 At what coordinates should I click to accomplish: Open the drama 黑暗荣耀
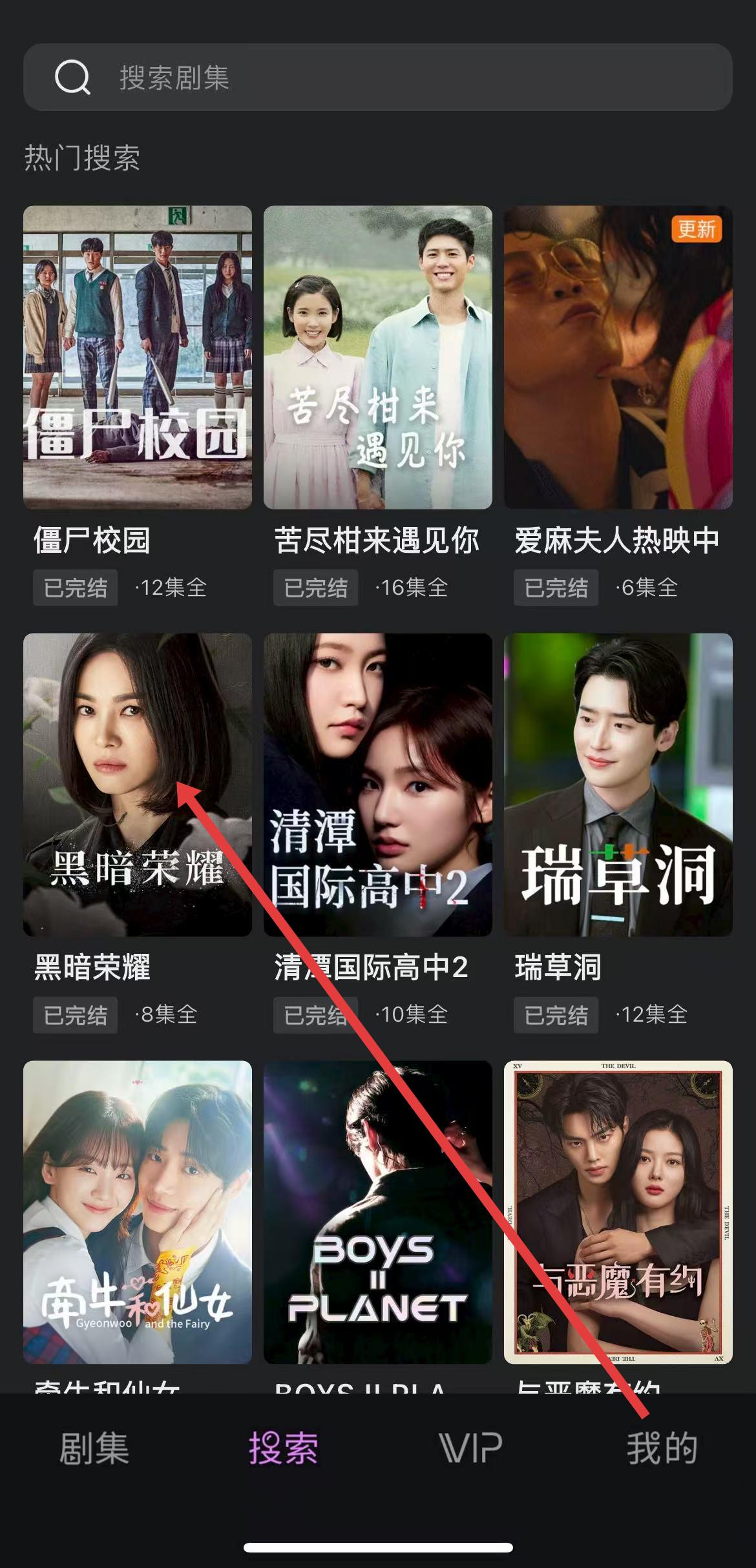tap(138, 784)
